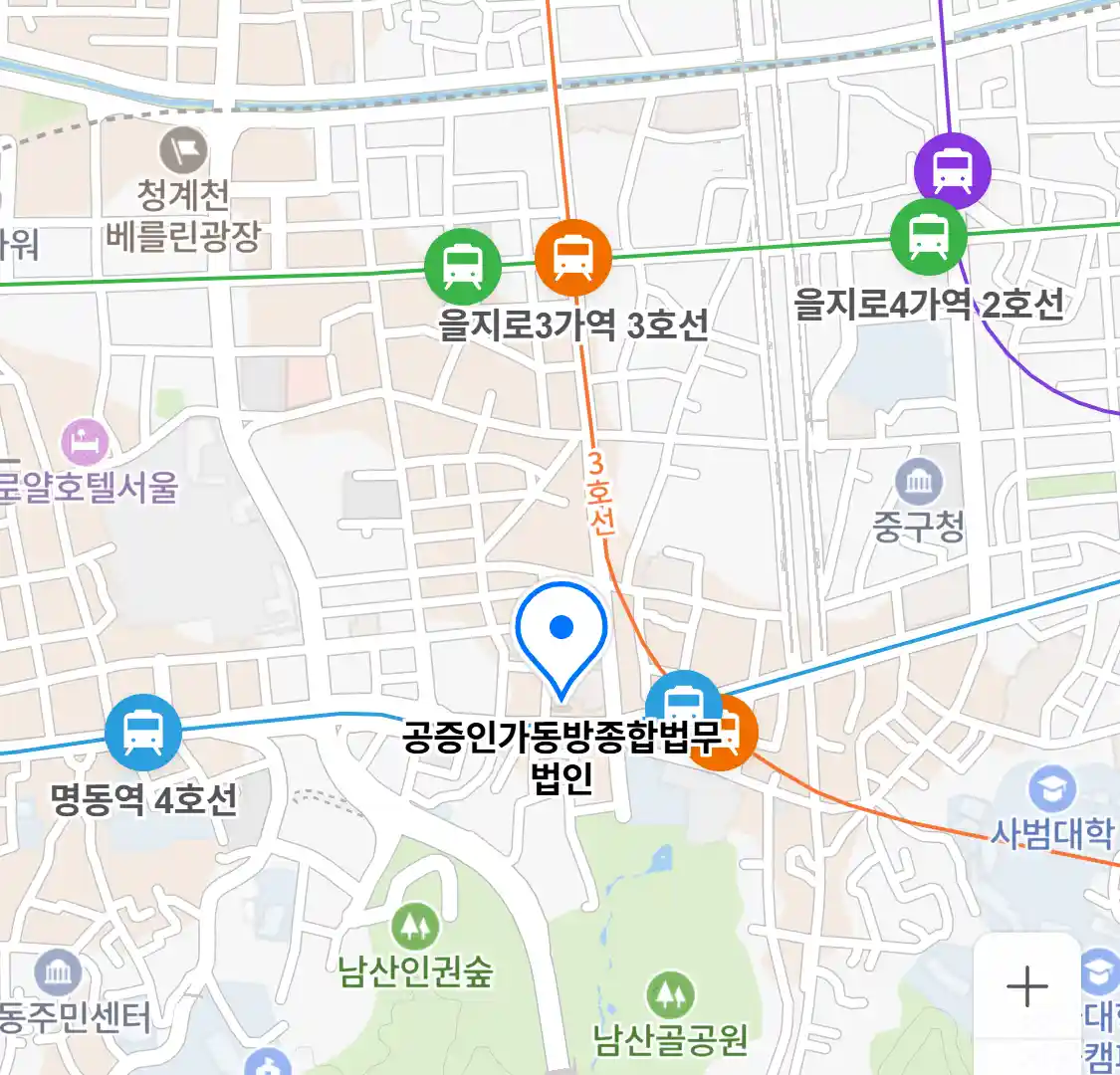
Task: Open the 사범대학 school marker
Action: pyautogui.click(x=1052, y=789)
